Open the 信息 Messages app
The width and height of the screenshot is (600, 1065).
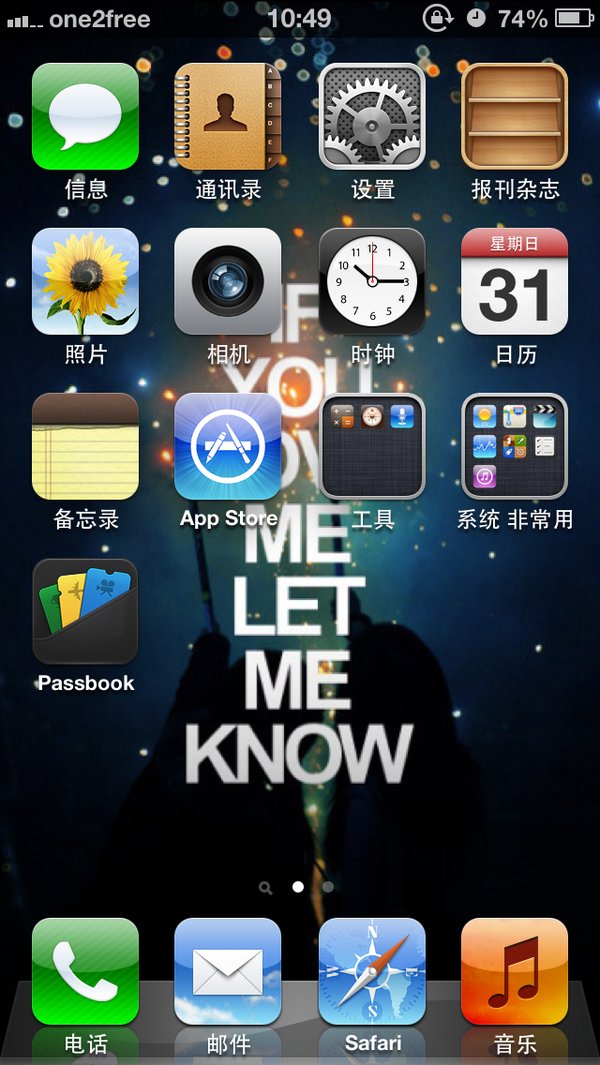point(85,116)
